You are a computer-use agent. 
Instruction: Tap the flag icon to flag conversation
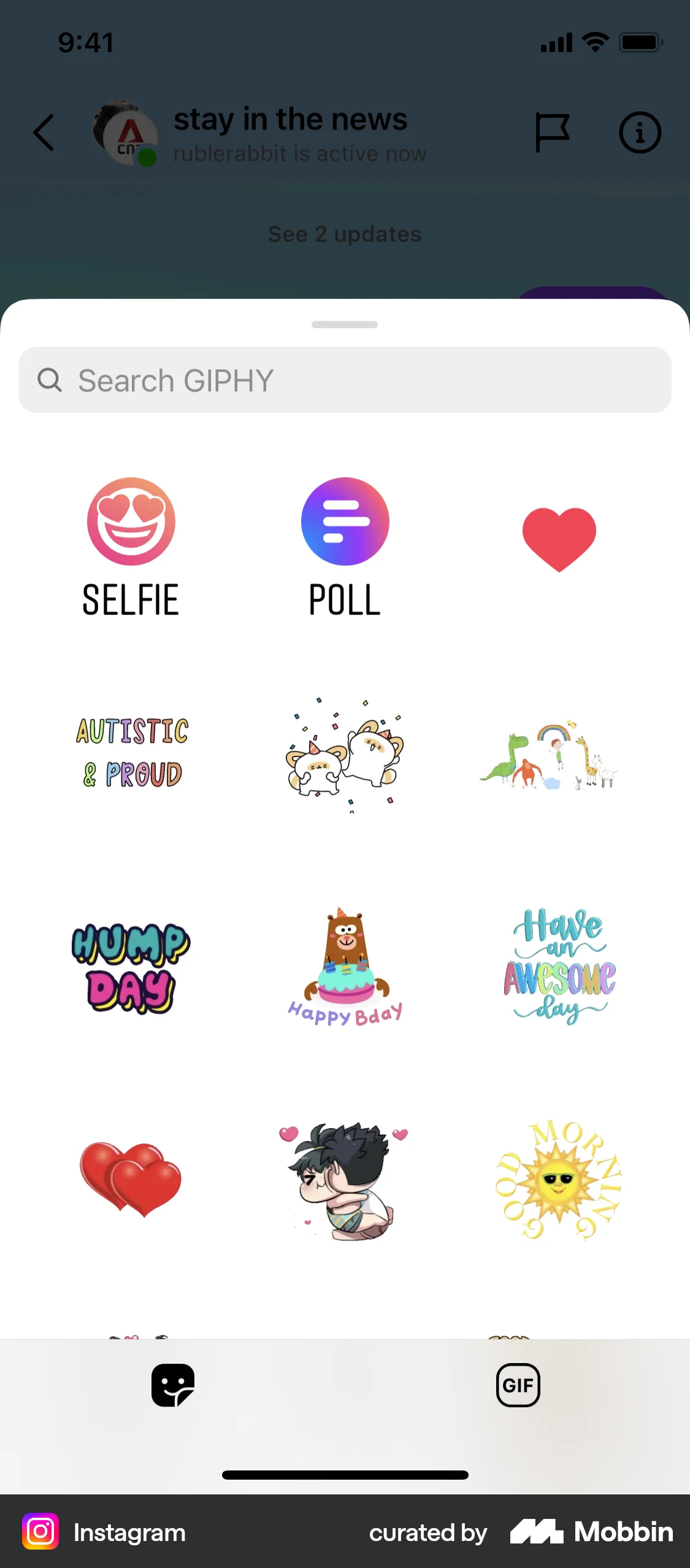(x=553, y=133)
